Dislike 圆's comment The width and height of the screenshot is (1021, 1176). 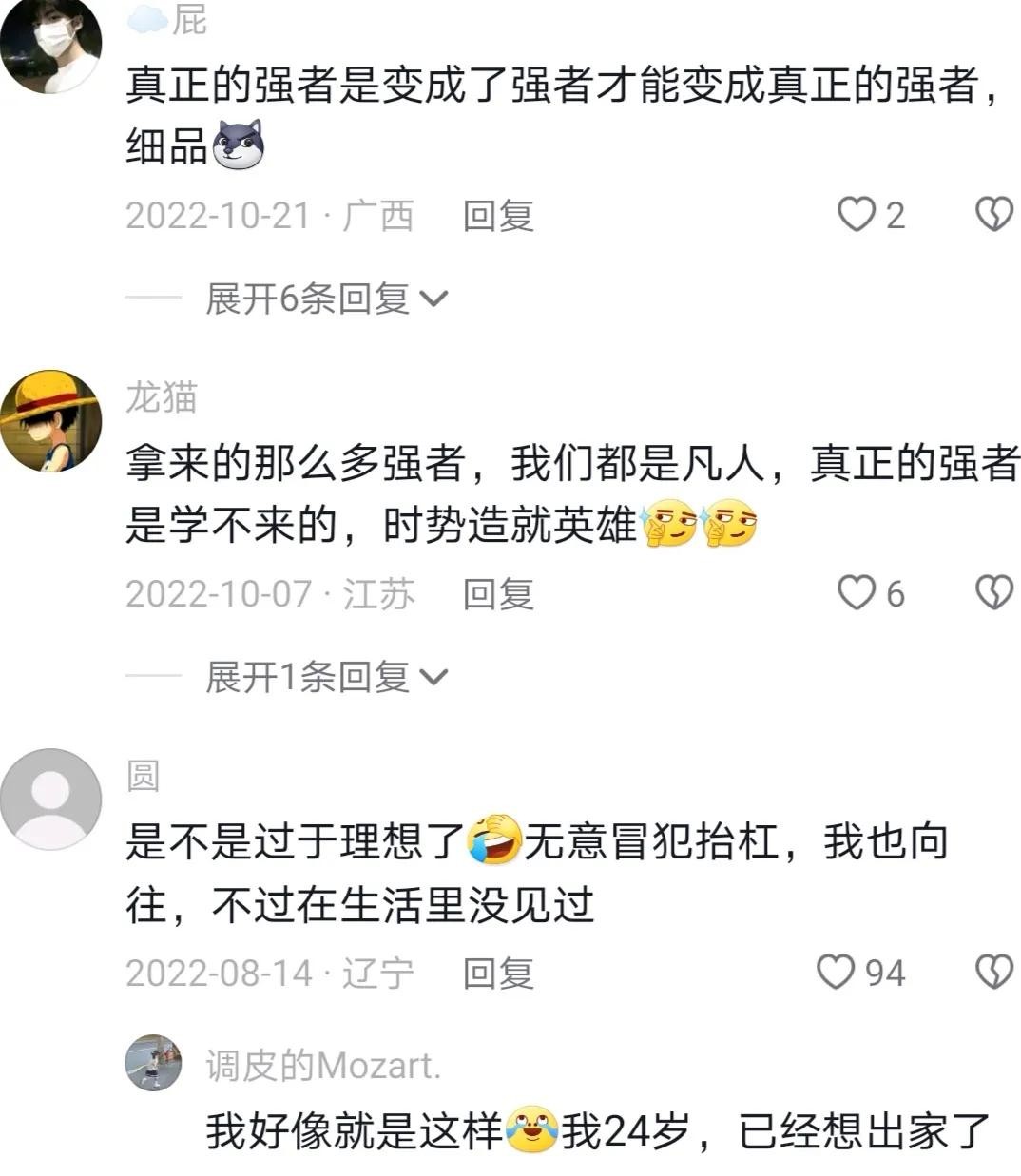pos(994,972)
